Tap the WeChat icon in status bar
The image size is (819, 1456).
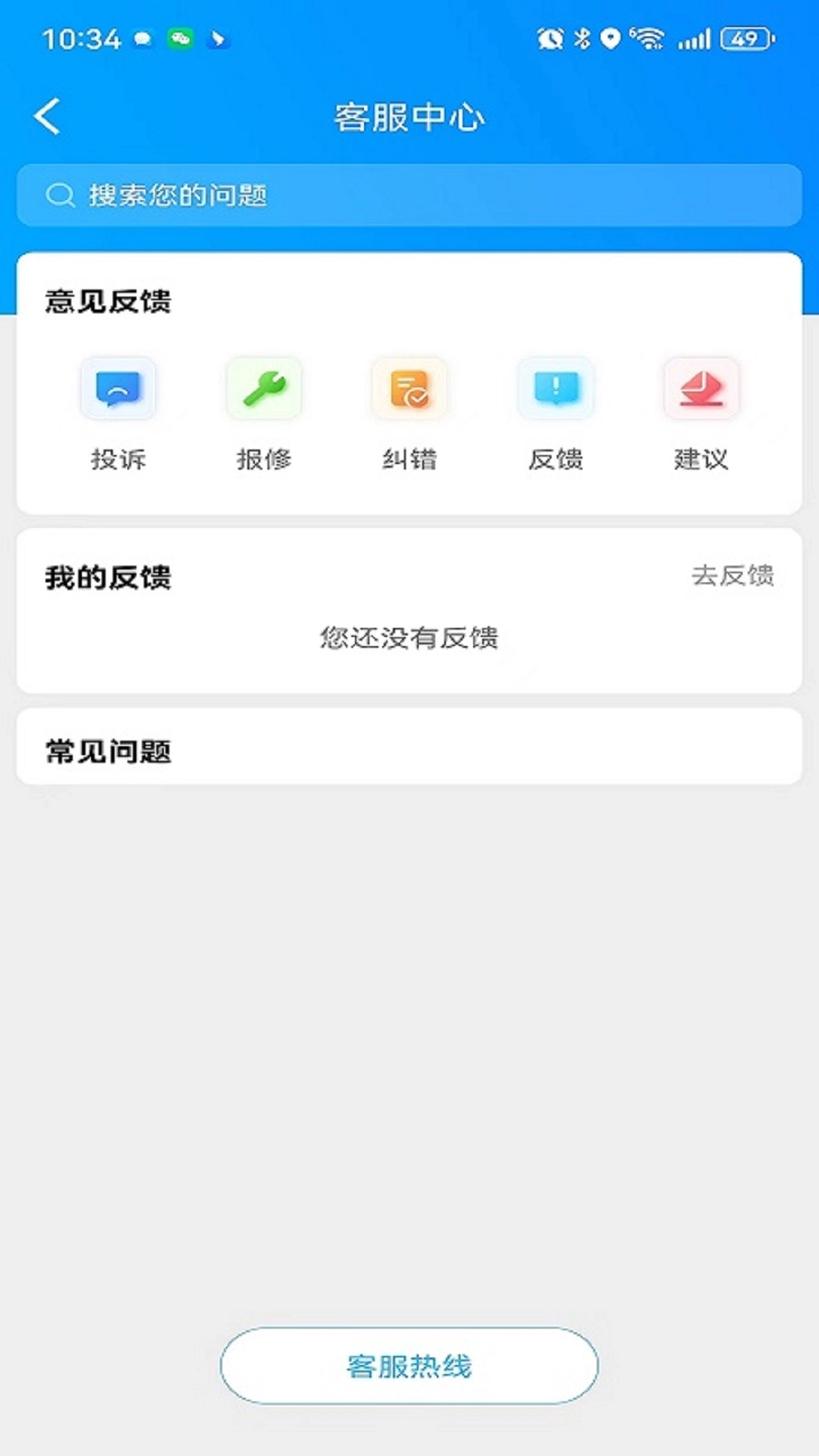[180, 38]
